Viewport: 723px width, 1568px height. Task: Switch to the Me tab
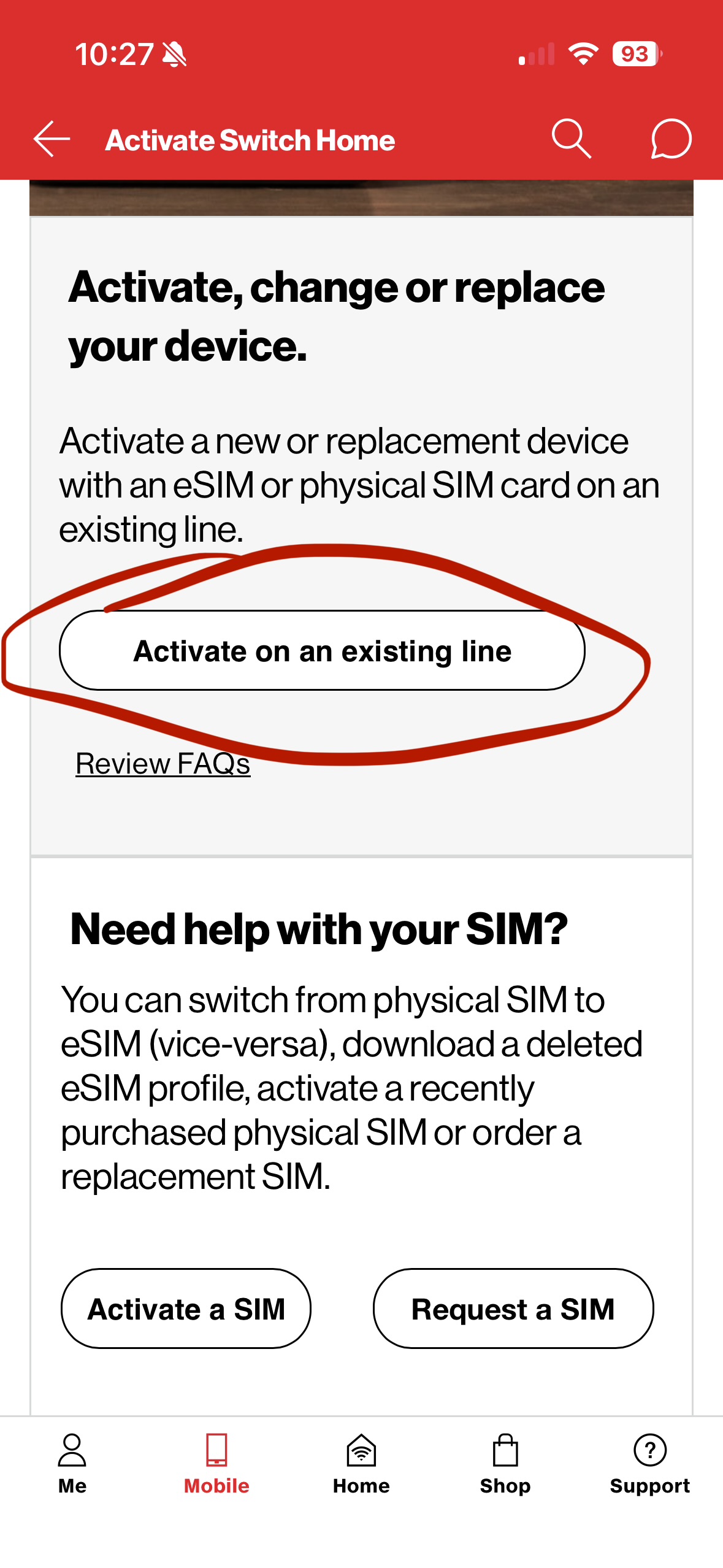tap(72, 1463)
